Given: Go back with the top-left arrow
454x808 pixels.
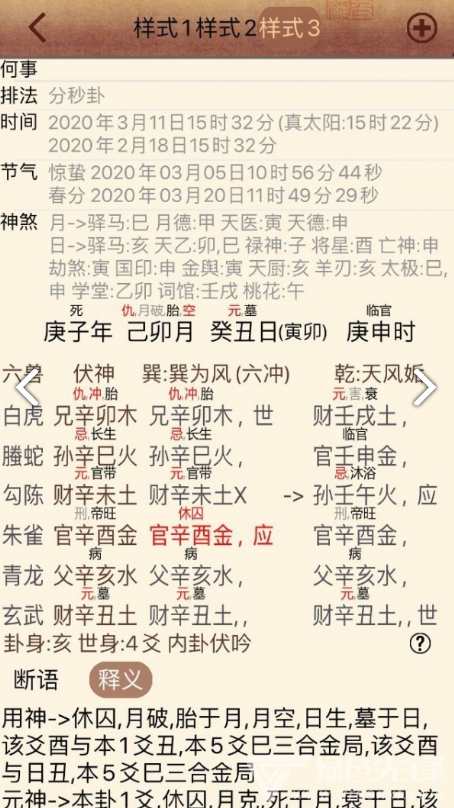Looking at the screenshot, I should tap(37, 28).
